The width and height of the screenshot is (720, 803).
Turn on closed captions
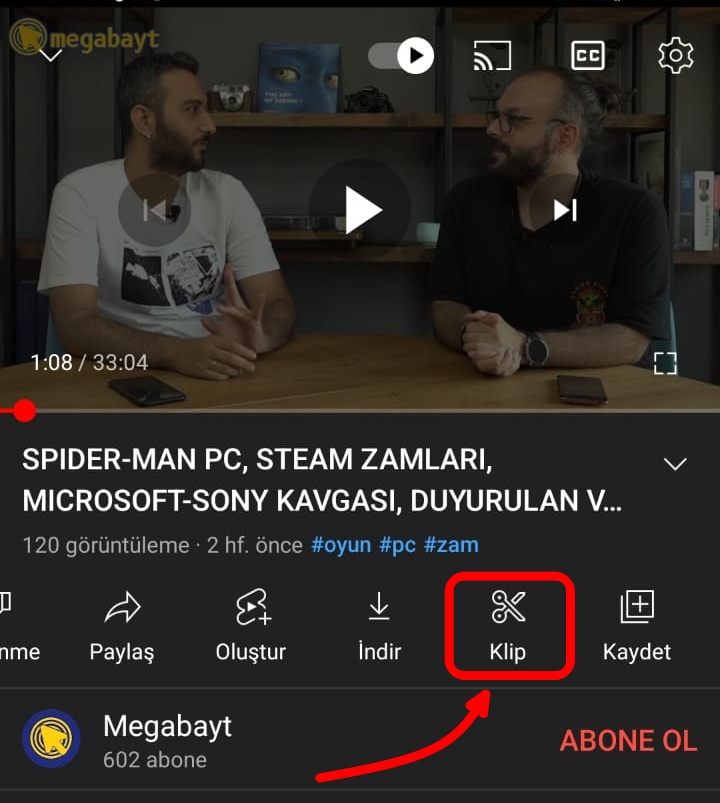(588, 55)
